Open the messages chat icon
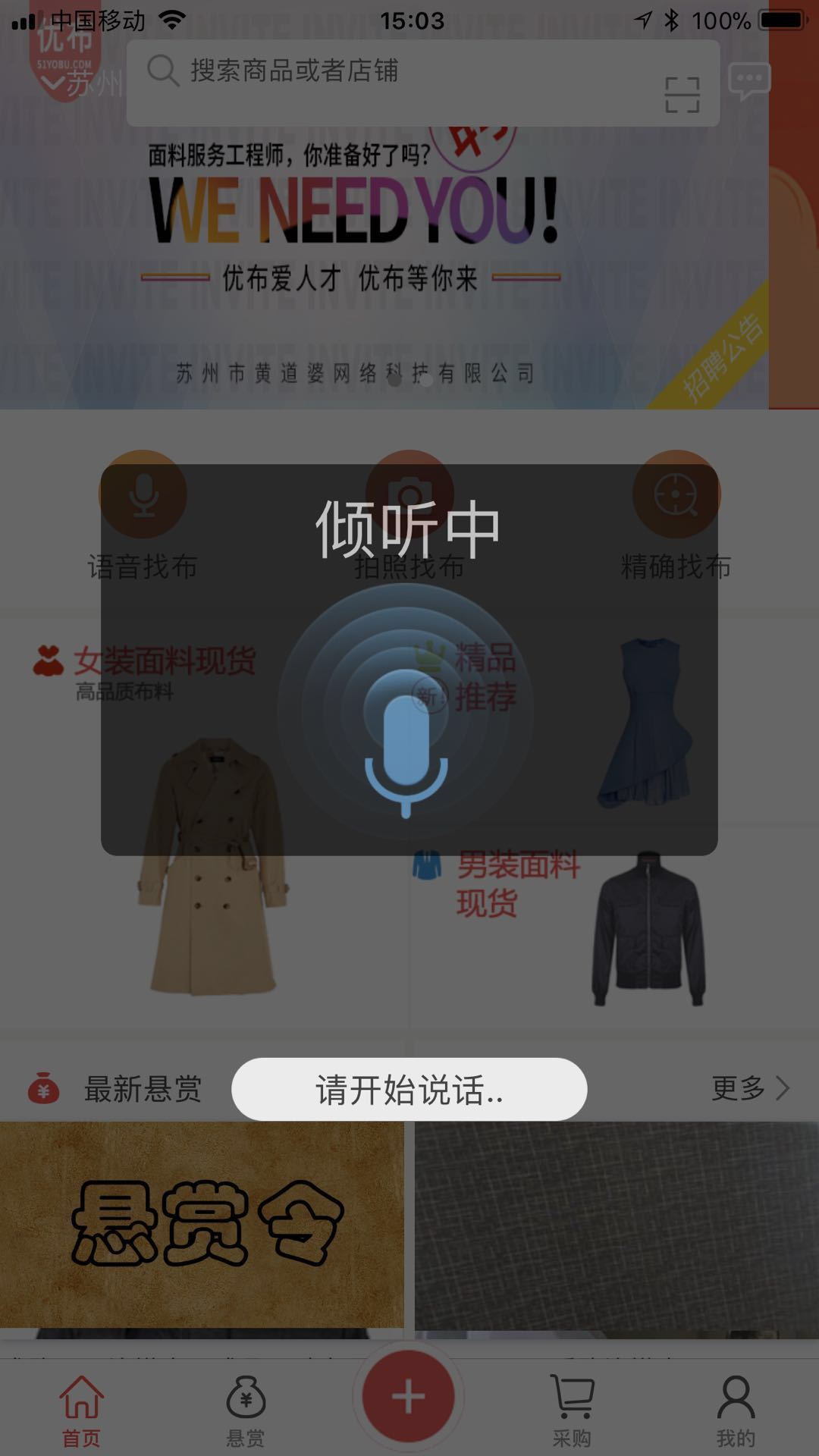The width and height of the screenshot is (819, 1456). pyautogui.click(x=749, y=80)
